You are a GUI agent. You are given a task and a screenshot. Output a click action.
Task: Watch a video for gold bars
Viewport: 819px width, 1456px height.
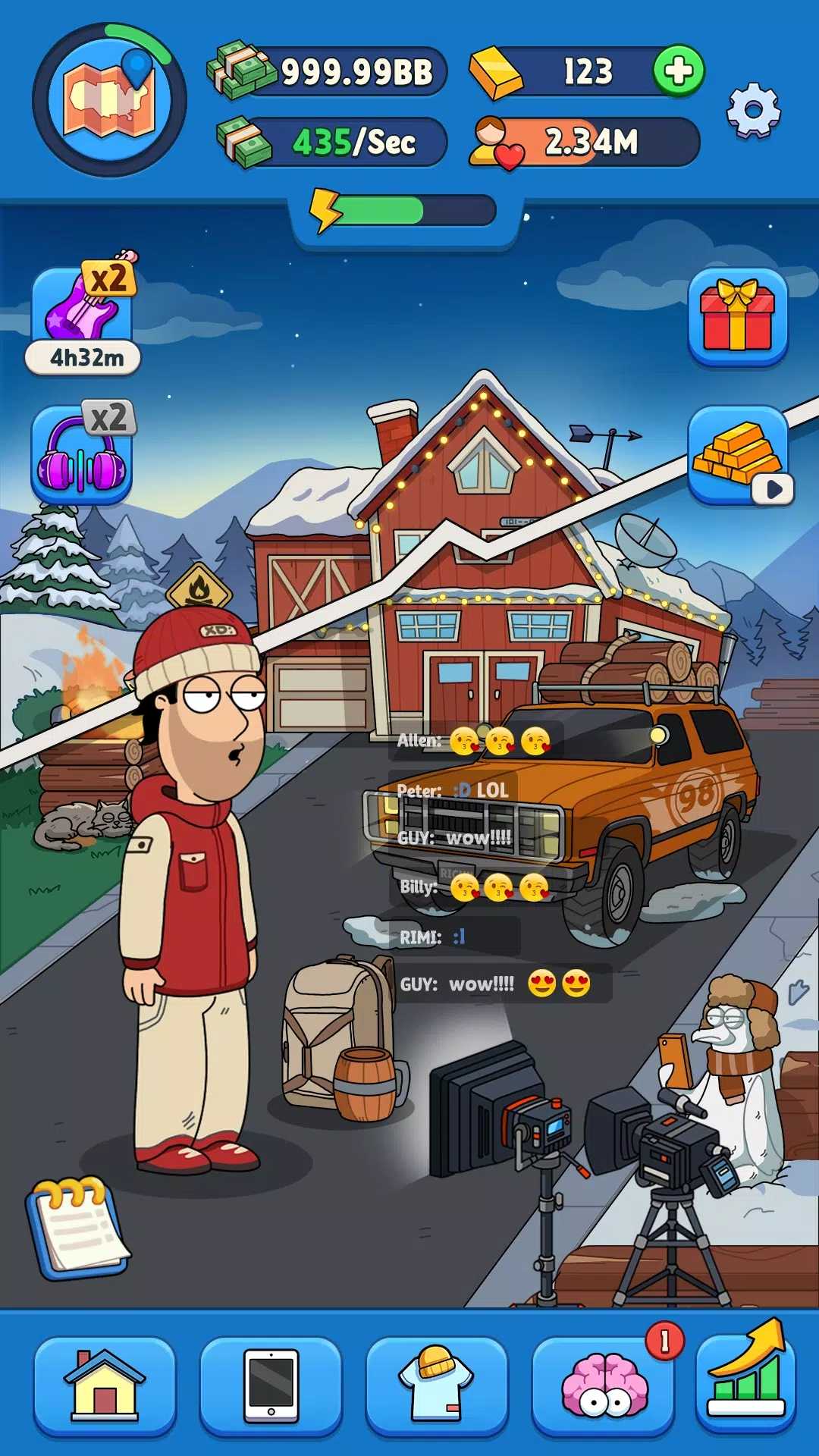point(737,455)
